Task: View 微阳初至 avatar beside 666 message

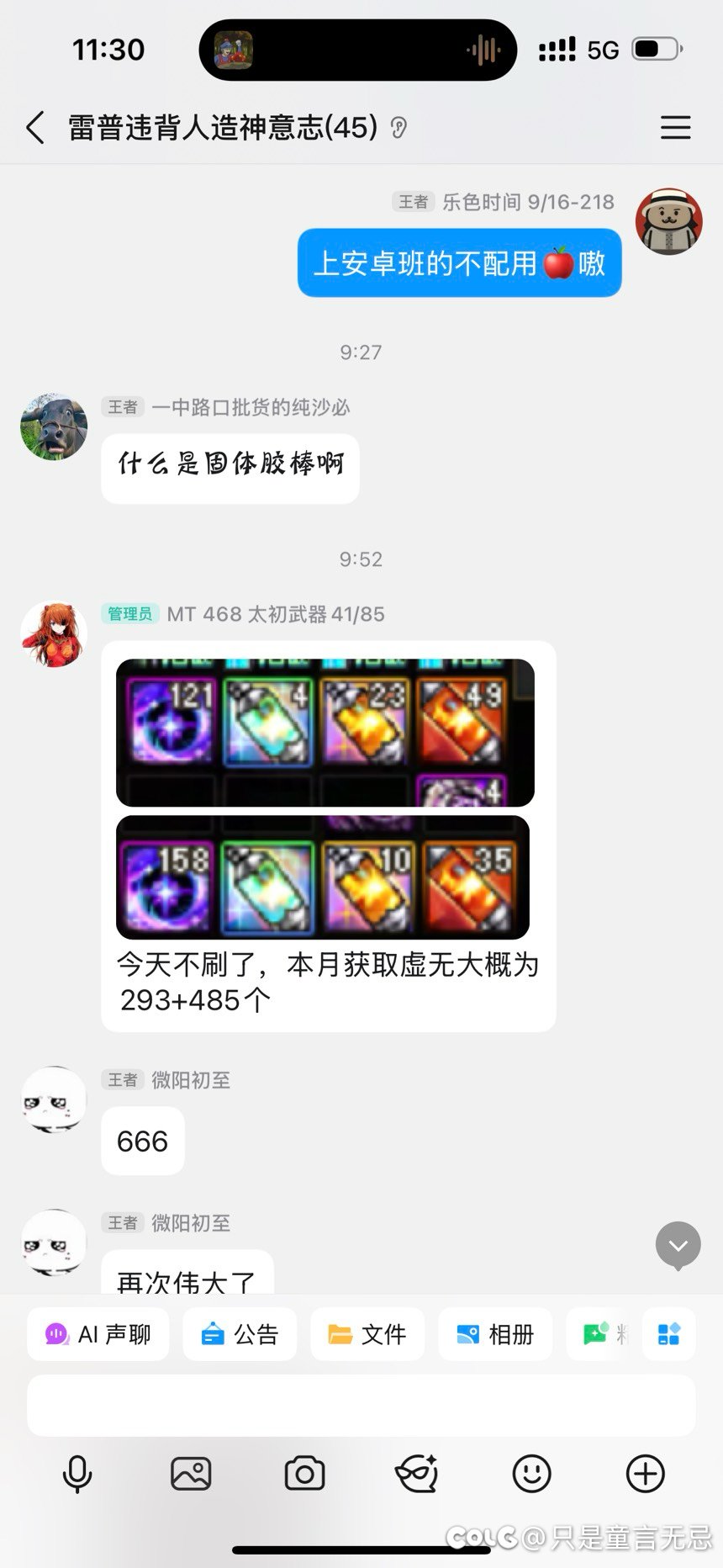Action: click(54, 1099)
